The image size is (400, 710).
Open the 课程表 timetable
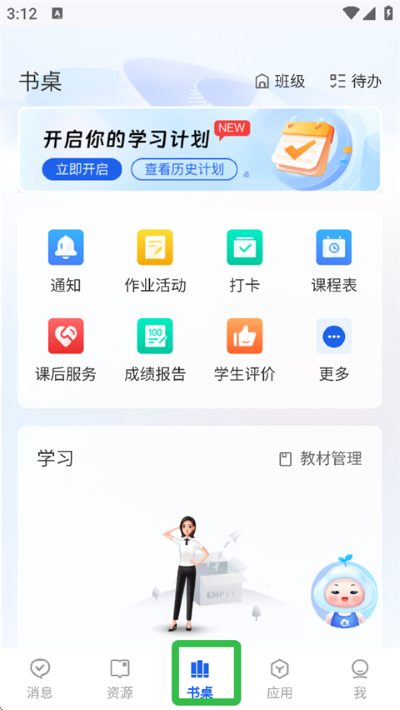[334, 261]
